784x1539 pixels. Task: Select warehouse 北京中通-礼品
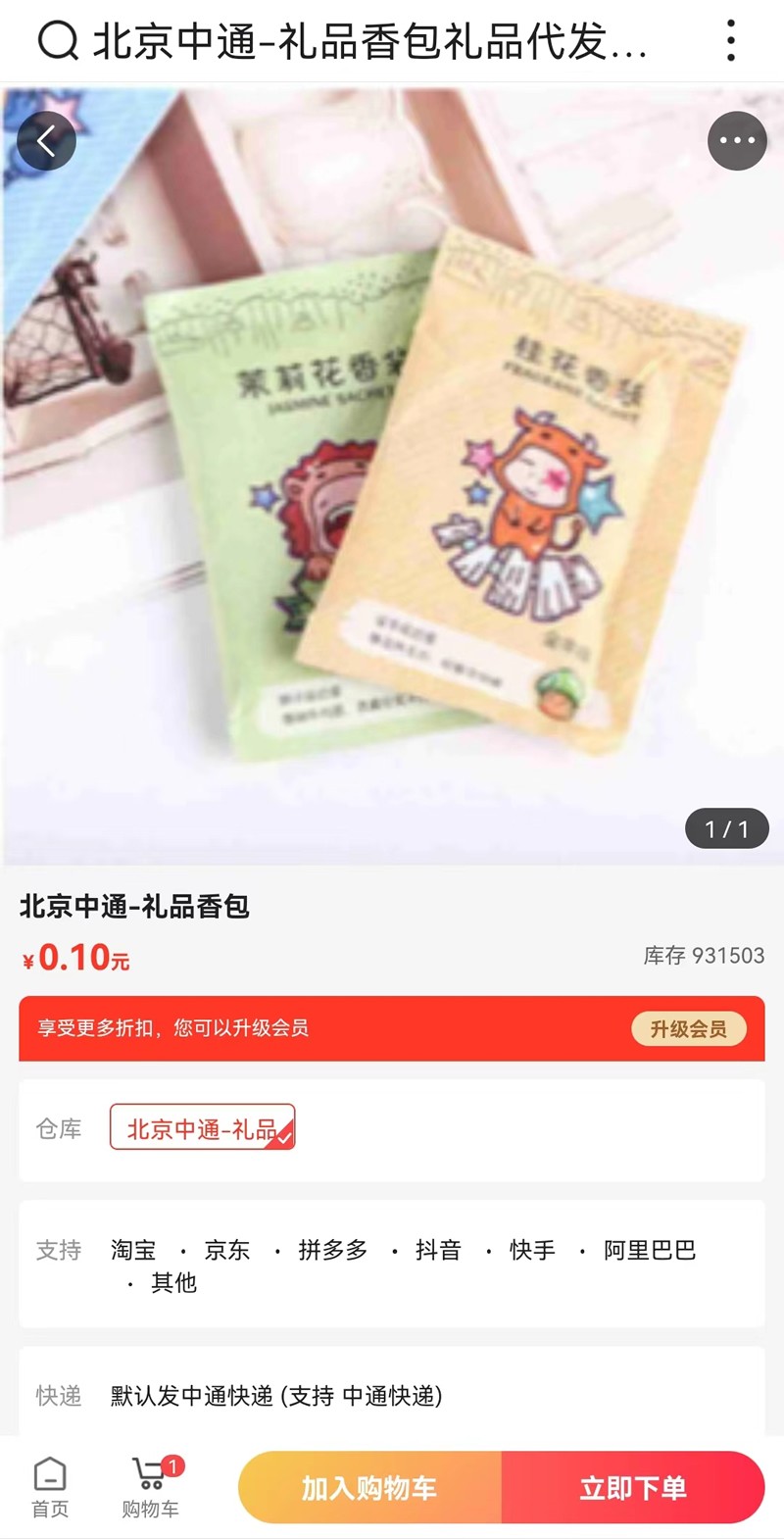click(x=202, y=1127)
